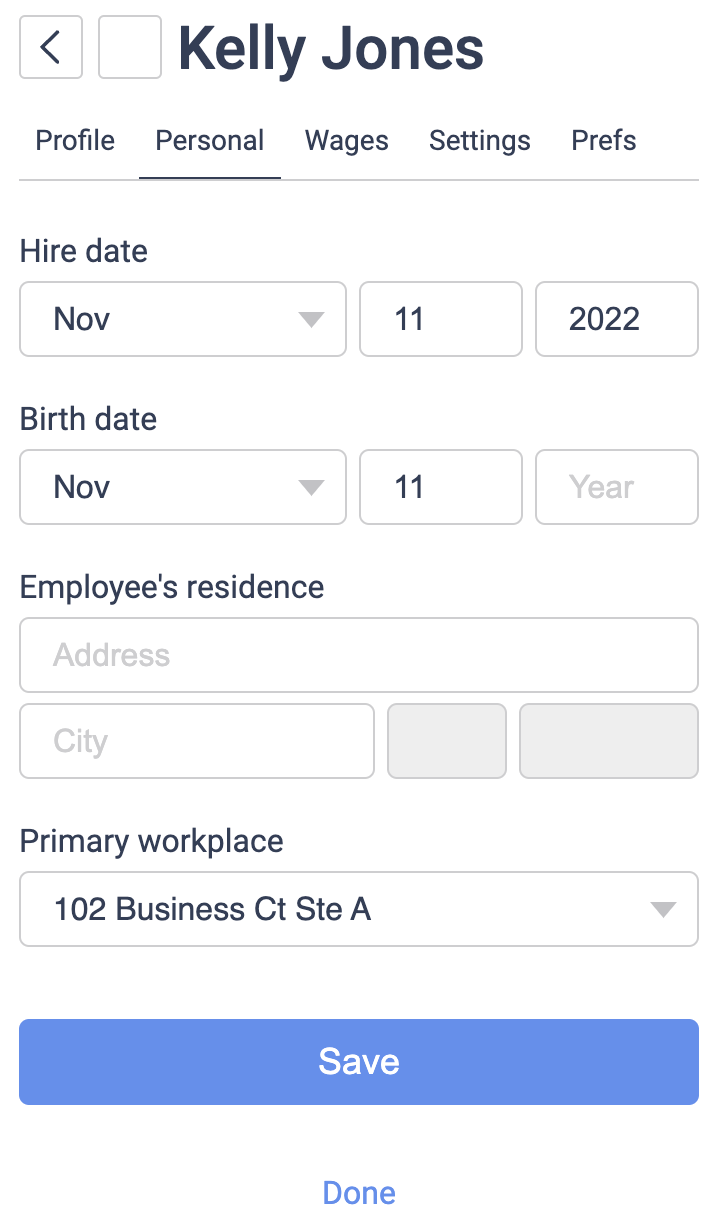Select the Prefs tab
The width and height of the screenshot is (720, 1231).
point(603,141)
